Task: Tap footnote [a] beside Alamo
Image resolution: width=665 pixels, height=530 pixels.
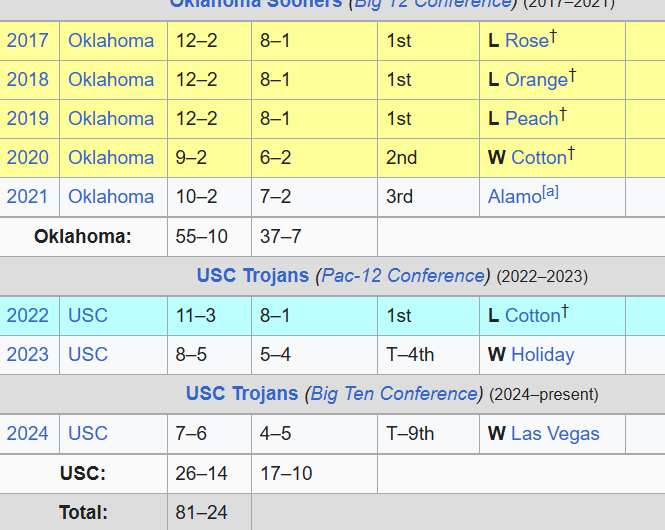Action: point(550,192)
